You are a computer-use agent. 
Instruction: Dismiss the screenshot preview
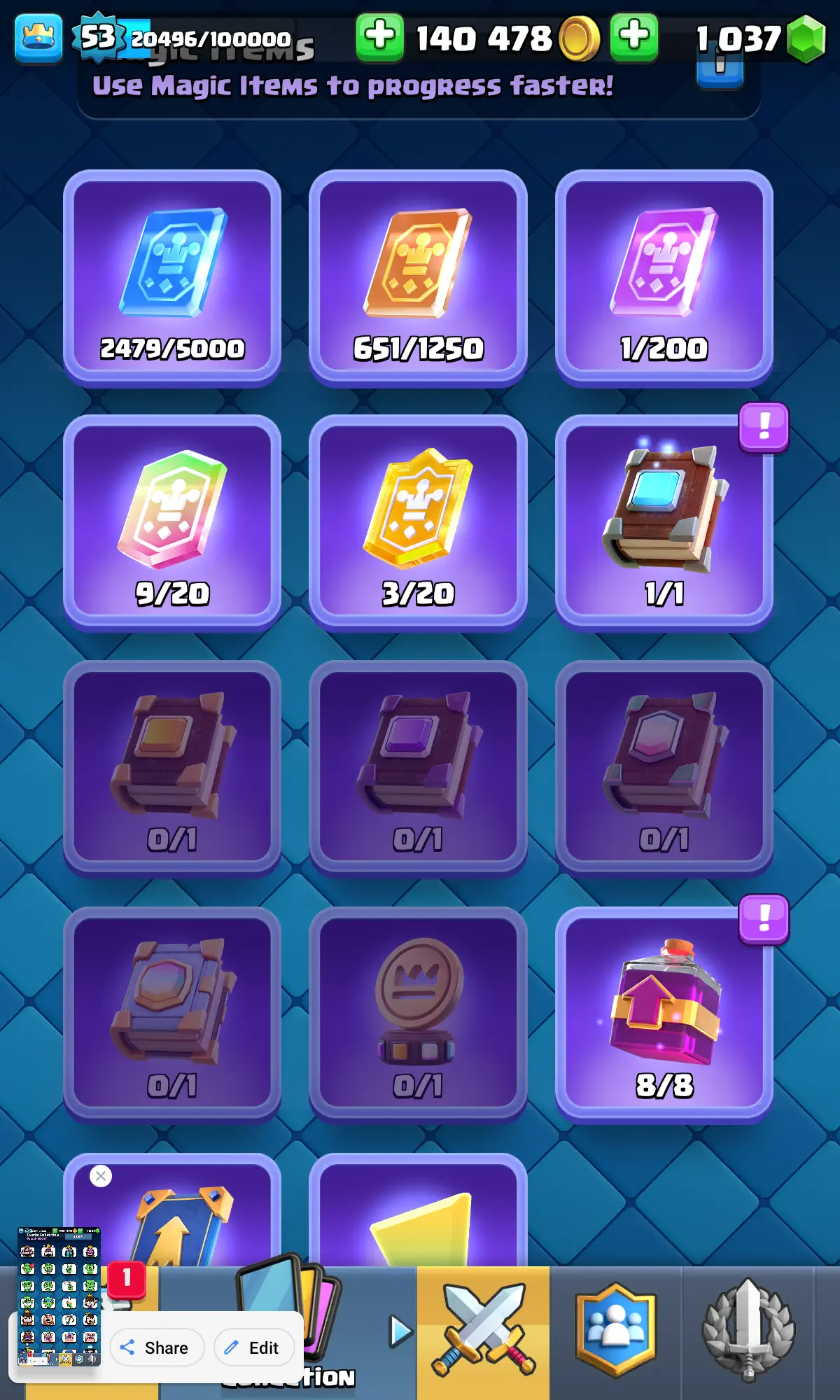click(x=101, y=1176)
